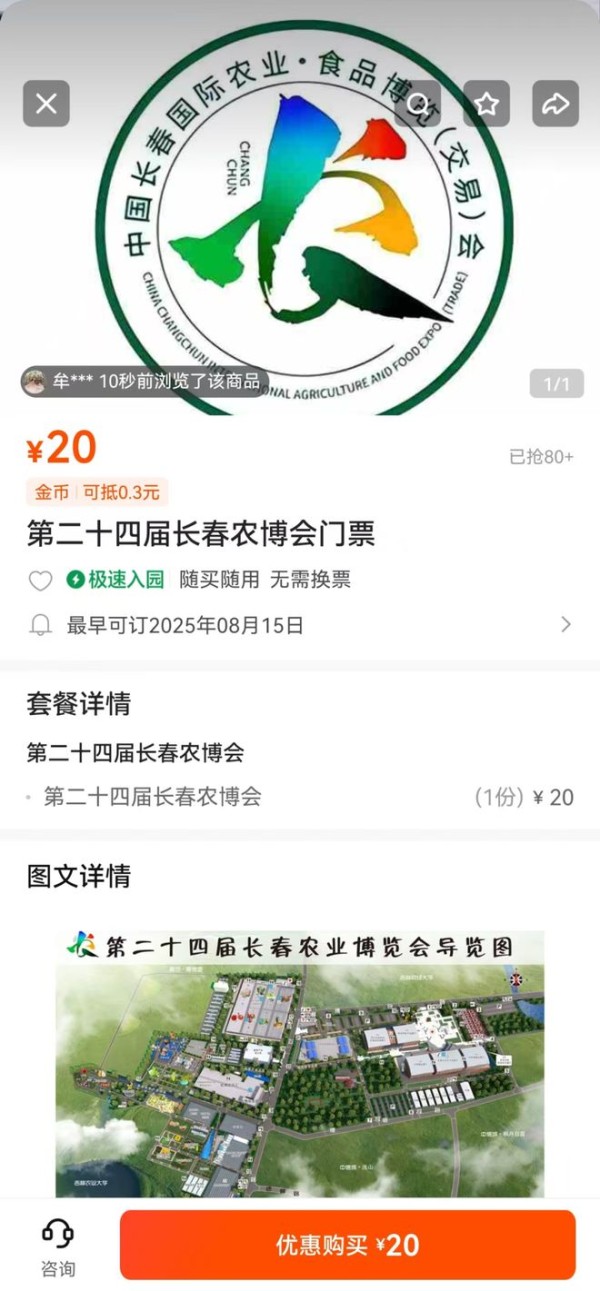Screen dimensions: 600x1291
Task: Add this ticket to favorites with the star
Action: coord(487,103)
